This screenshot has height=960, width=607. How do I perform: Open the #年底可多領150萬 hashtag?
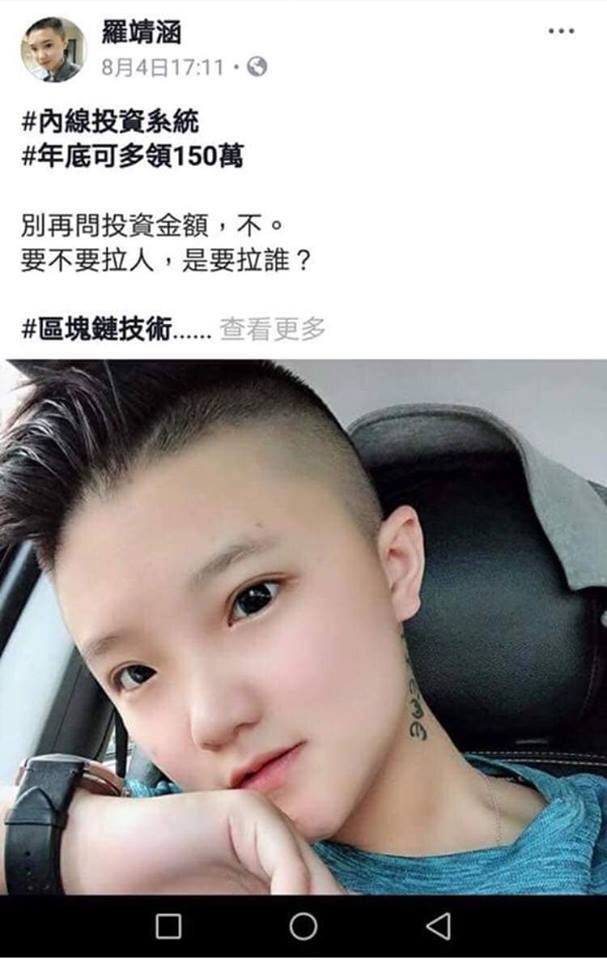point(131,157)
